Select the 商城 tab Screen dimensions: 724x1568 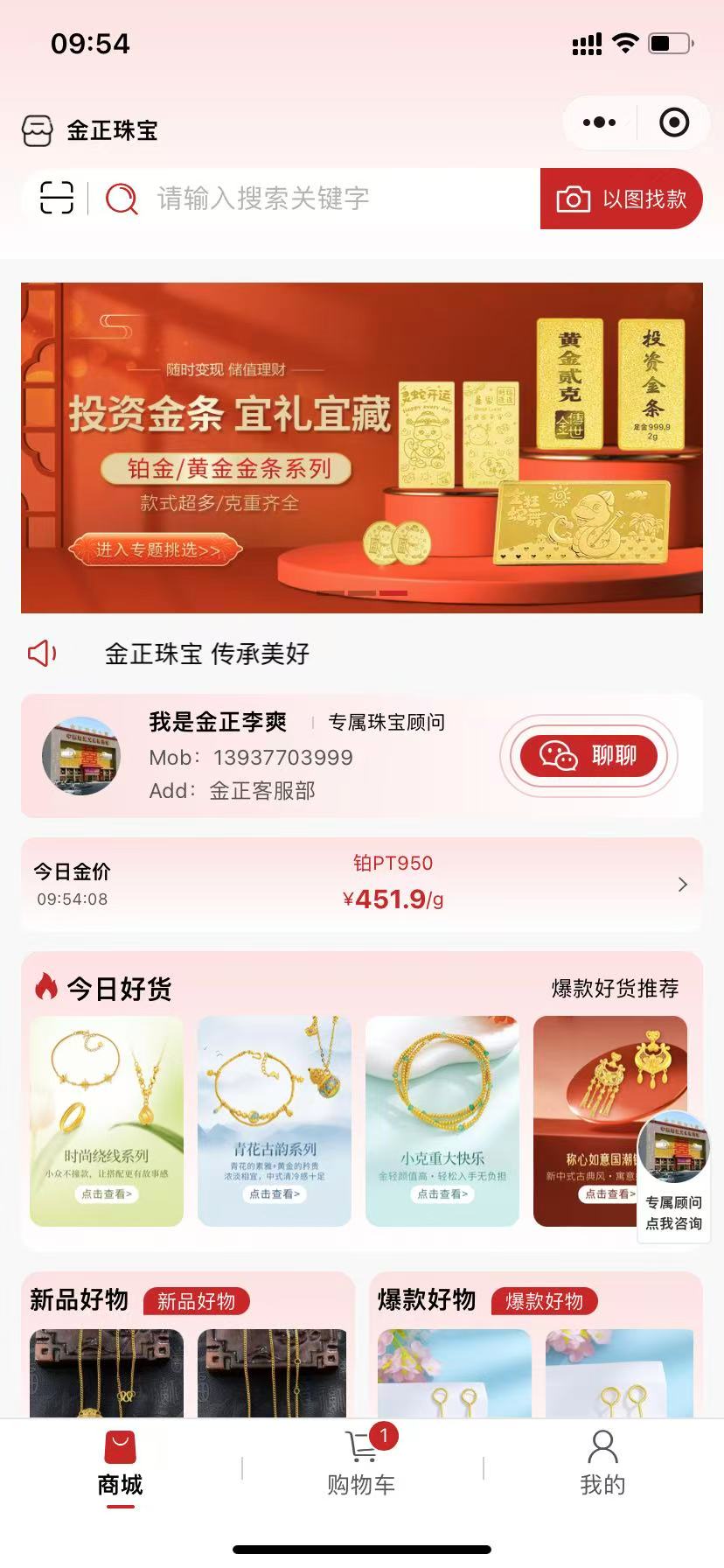point(120,1464)
